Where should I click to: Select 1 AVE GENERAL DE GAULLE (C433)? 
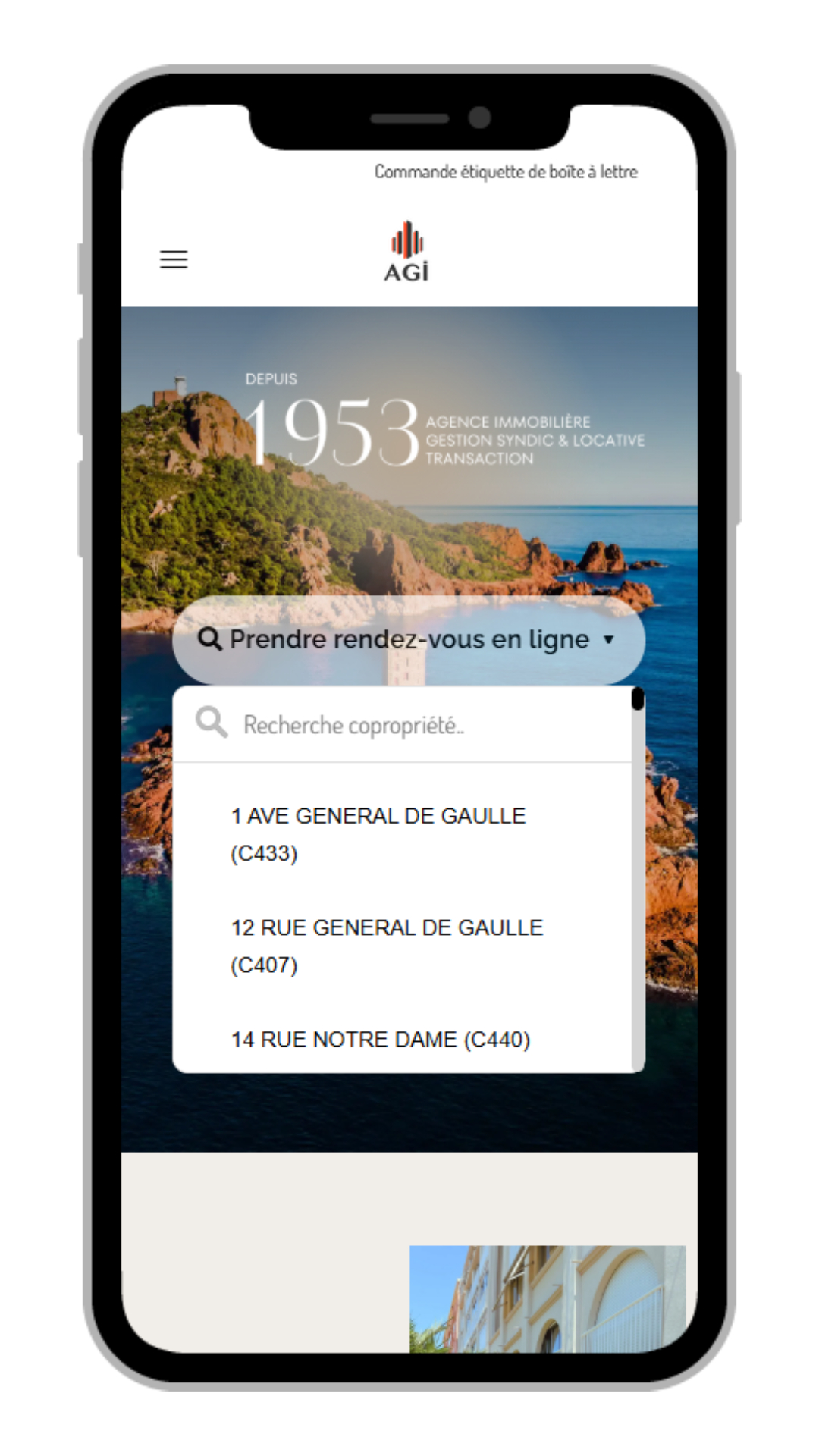click(378, 834)
